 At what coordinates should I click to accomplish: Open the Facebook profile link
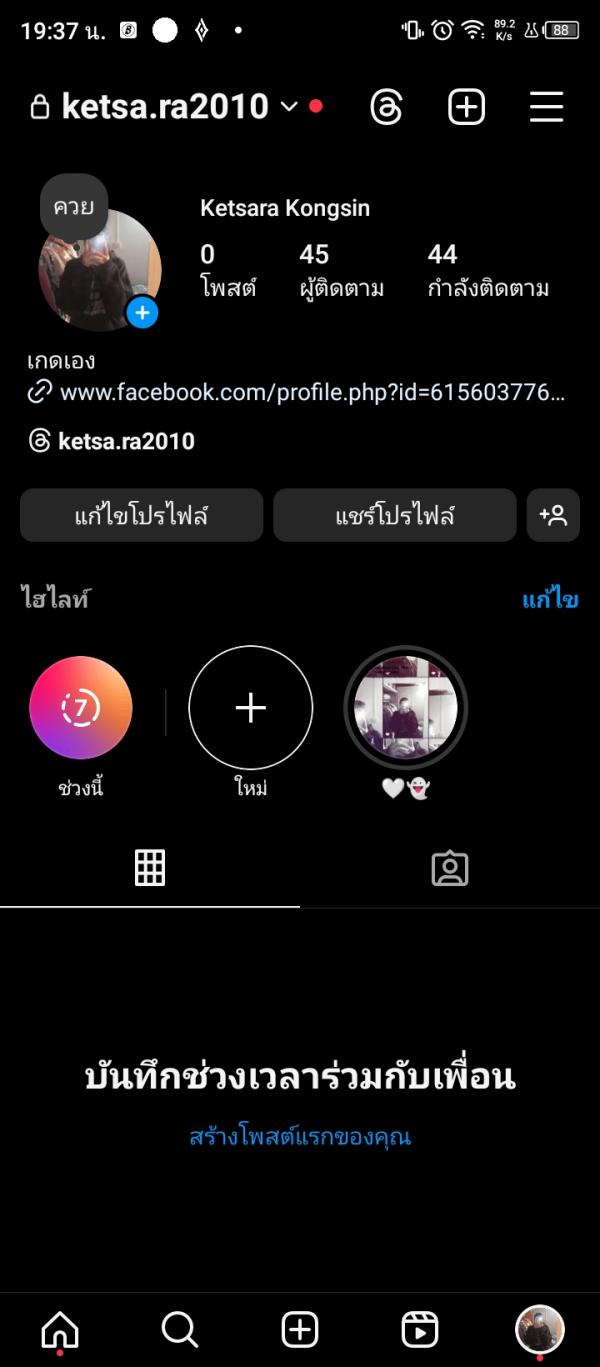pyautogui.click(x=312, y=392)
